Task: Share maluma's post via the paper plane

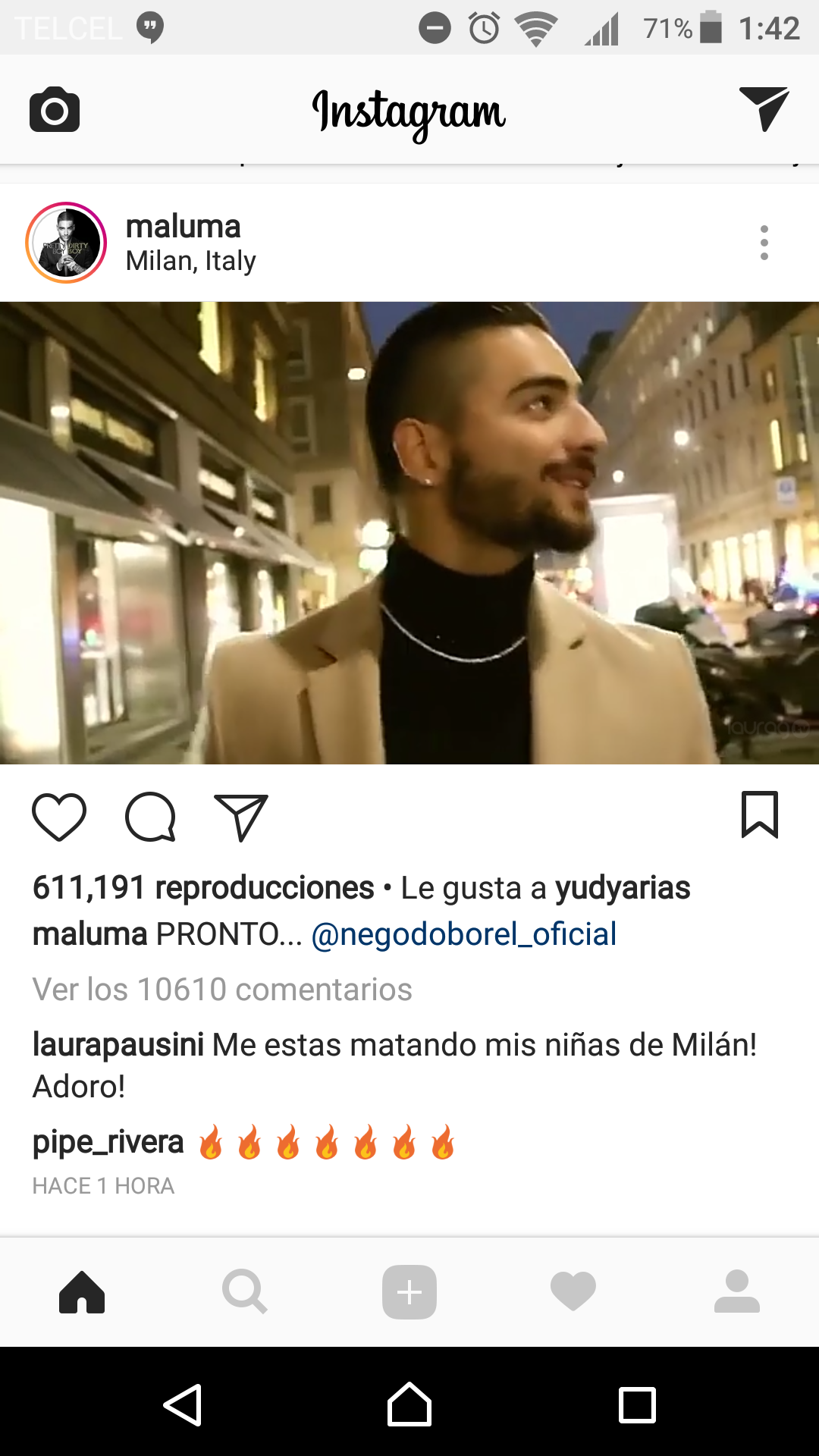Action: tap(241, 817)
